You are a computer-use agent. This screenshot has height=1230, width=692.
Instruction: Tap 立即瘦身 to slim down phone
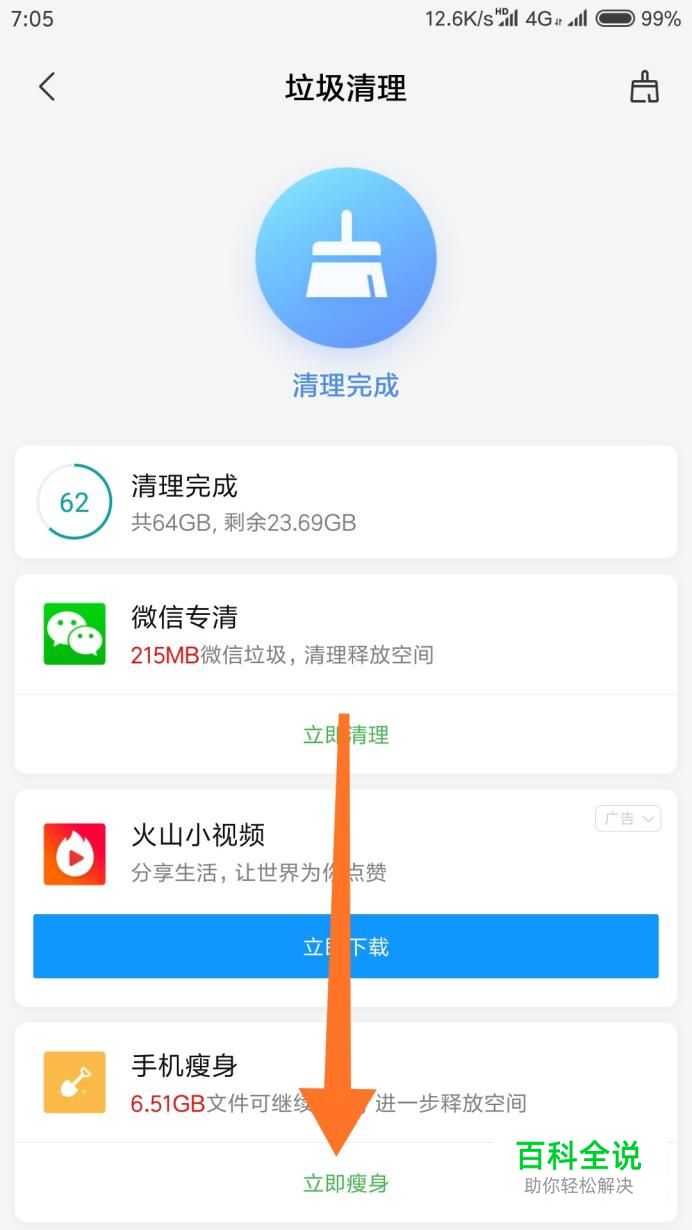pos(346,1184)
